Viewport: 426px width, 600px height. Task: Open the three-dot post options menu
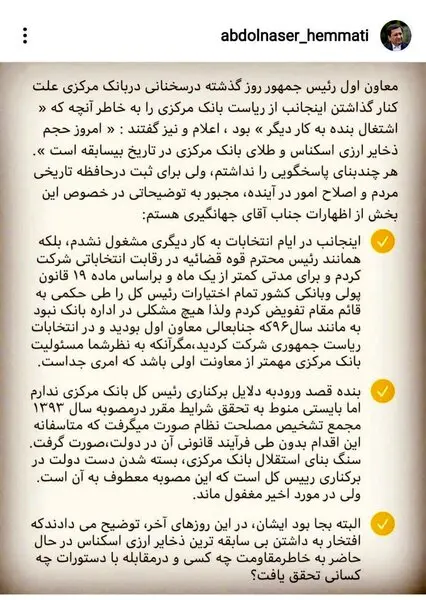(x=25, y=36)
